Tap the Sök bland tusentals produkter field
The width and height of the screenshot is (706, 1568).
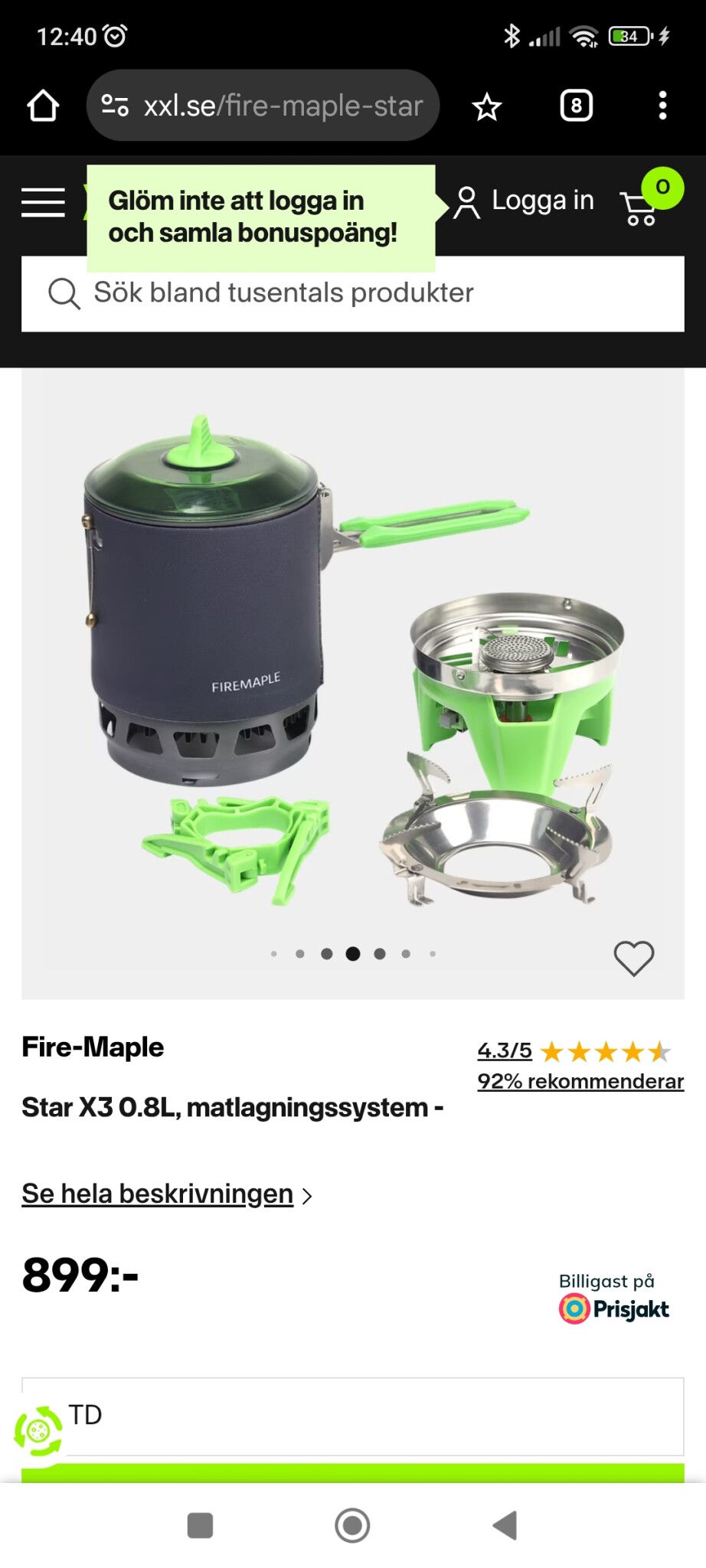[352, 293]
